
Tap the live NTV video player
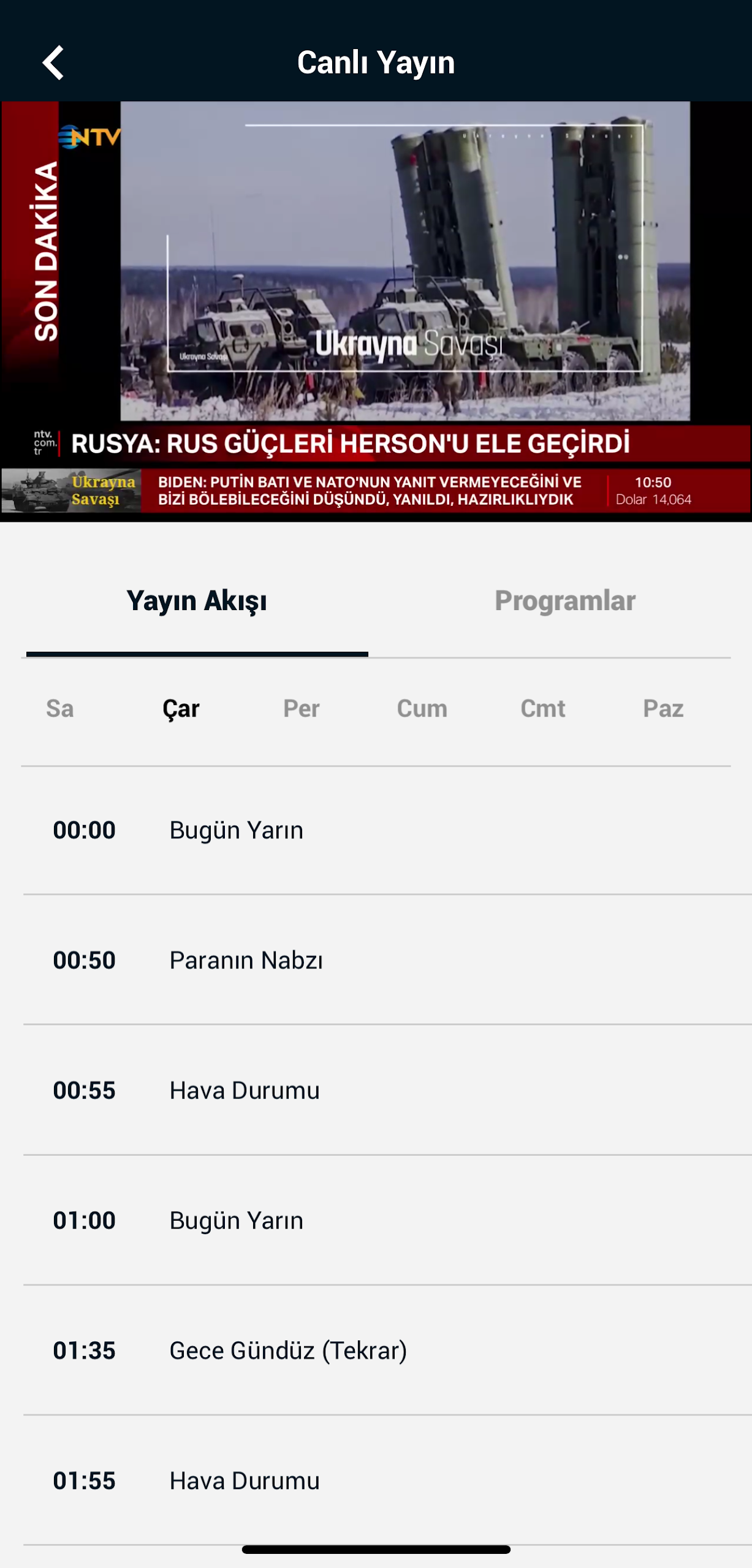tap(376, 311)
